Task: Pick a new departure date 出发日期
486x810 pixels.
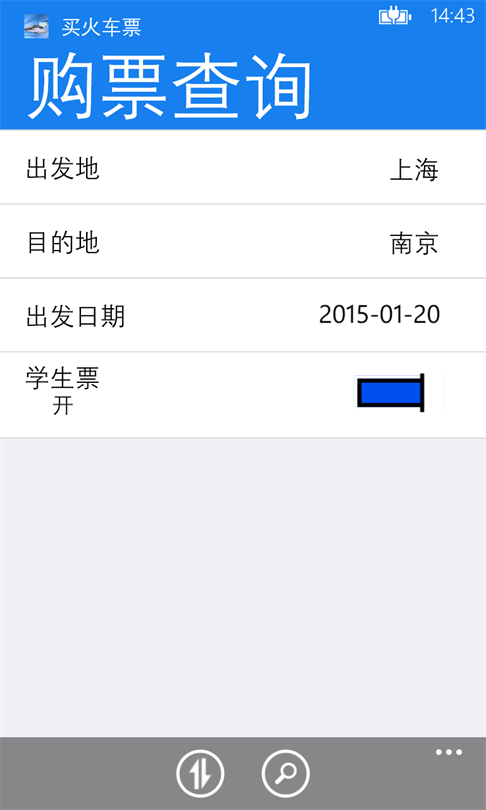Action: [243, 315]
